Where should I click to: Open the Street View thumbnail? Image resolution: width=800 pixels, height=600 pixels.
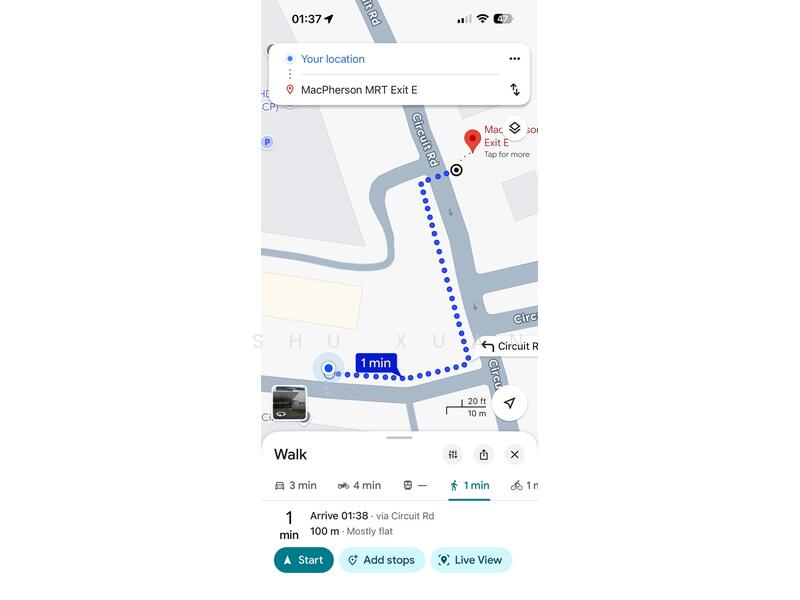(289, 402)
